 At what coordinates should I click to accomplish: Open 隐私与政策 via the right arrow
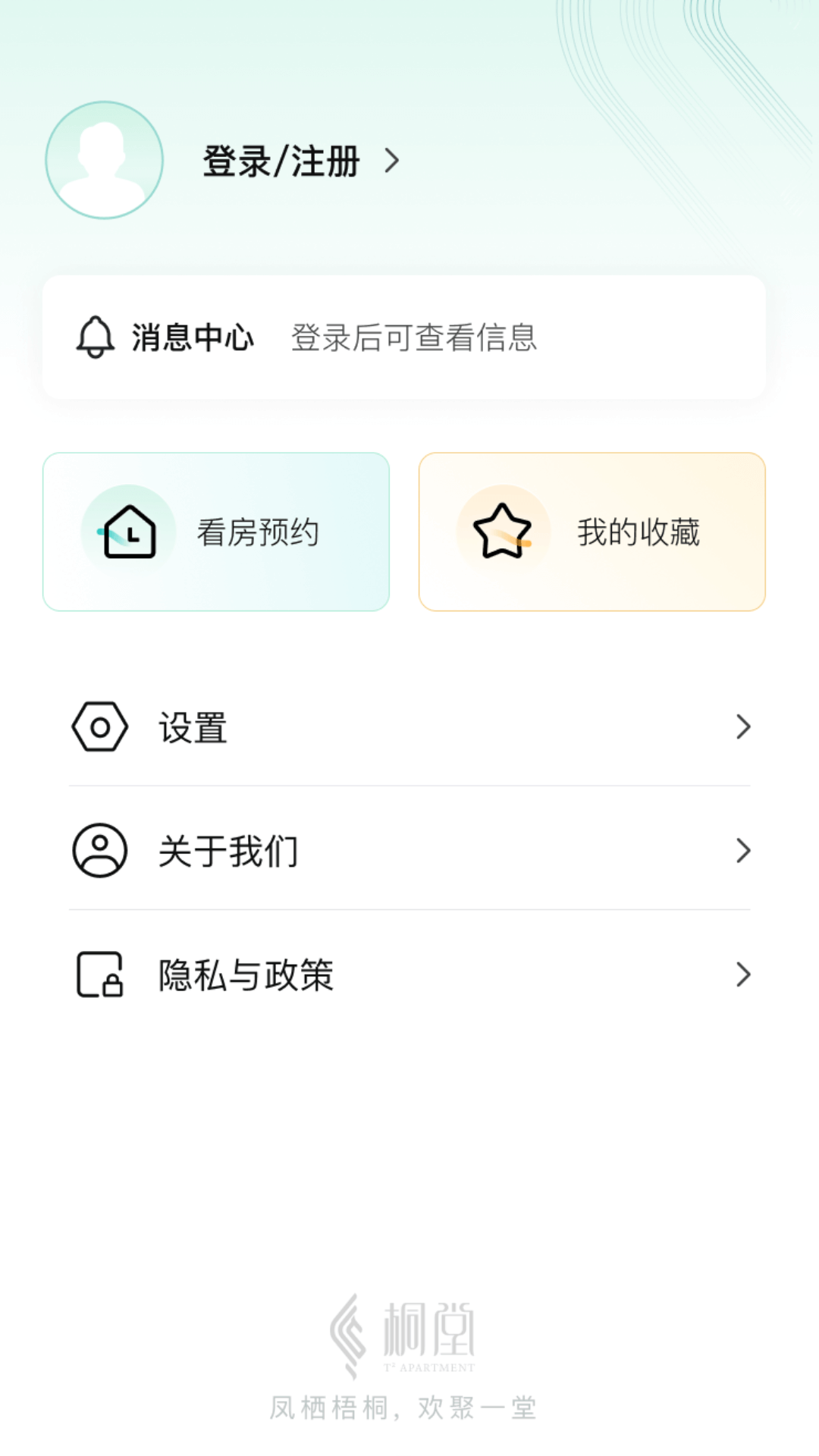743,975
